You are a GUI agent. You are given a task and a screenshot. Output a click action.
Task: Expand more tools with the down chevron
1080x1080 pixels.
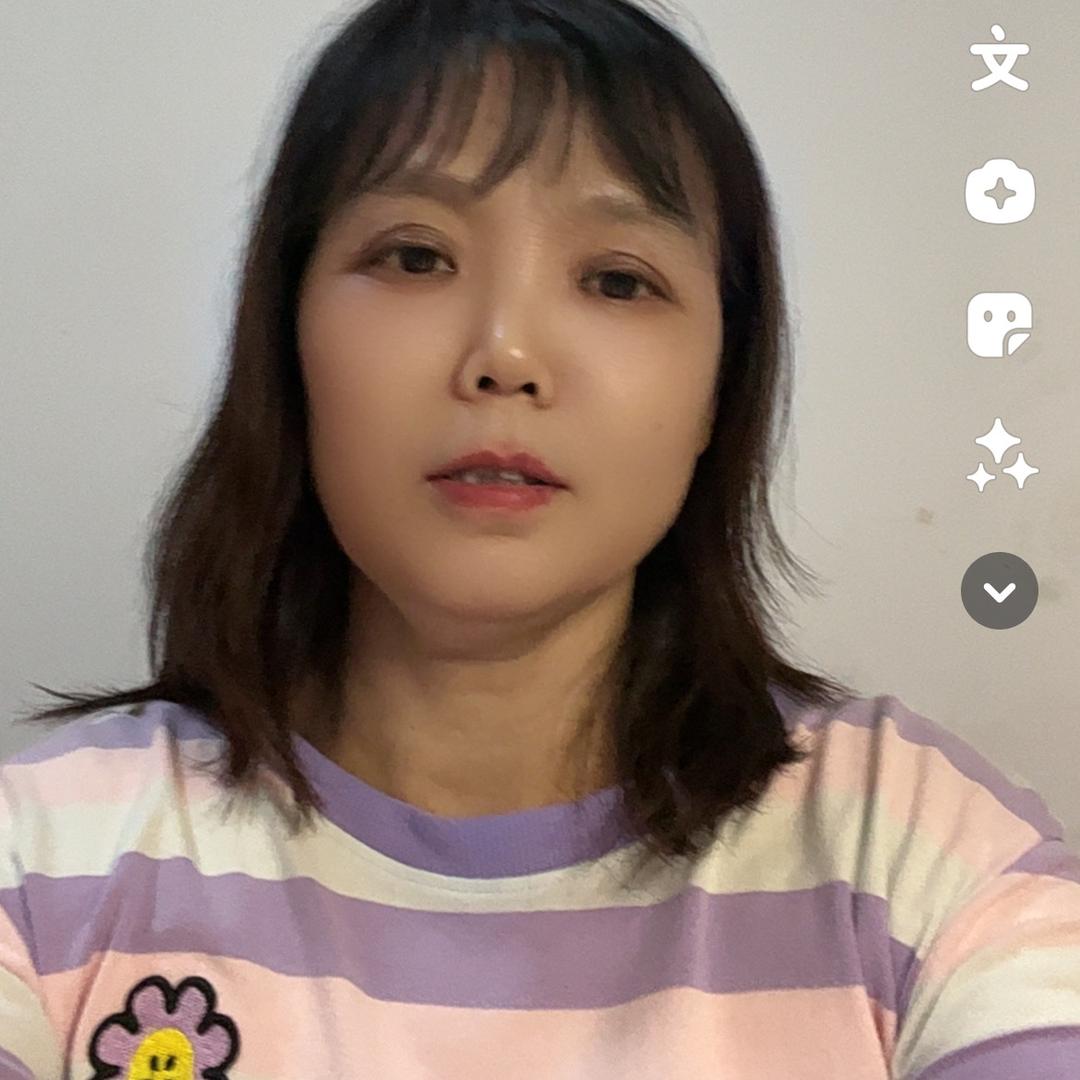(999, 591)
